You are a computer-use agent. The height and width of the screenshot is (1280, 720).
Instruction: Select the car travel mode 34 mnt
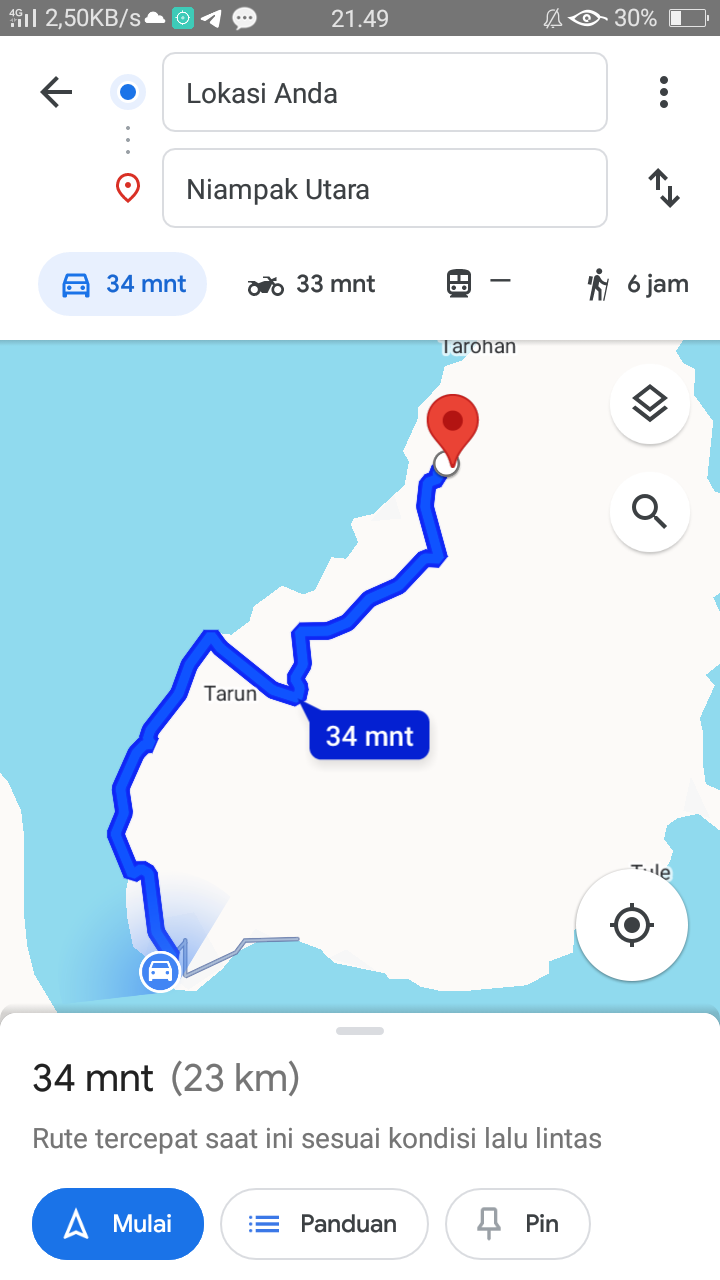pyautogui.click(x=123, y=284)
